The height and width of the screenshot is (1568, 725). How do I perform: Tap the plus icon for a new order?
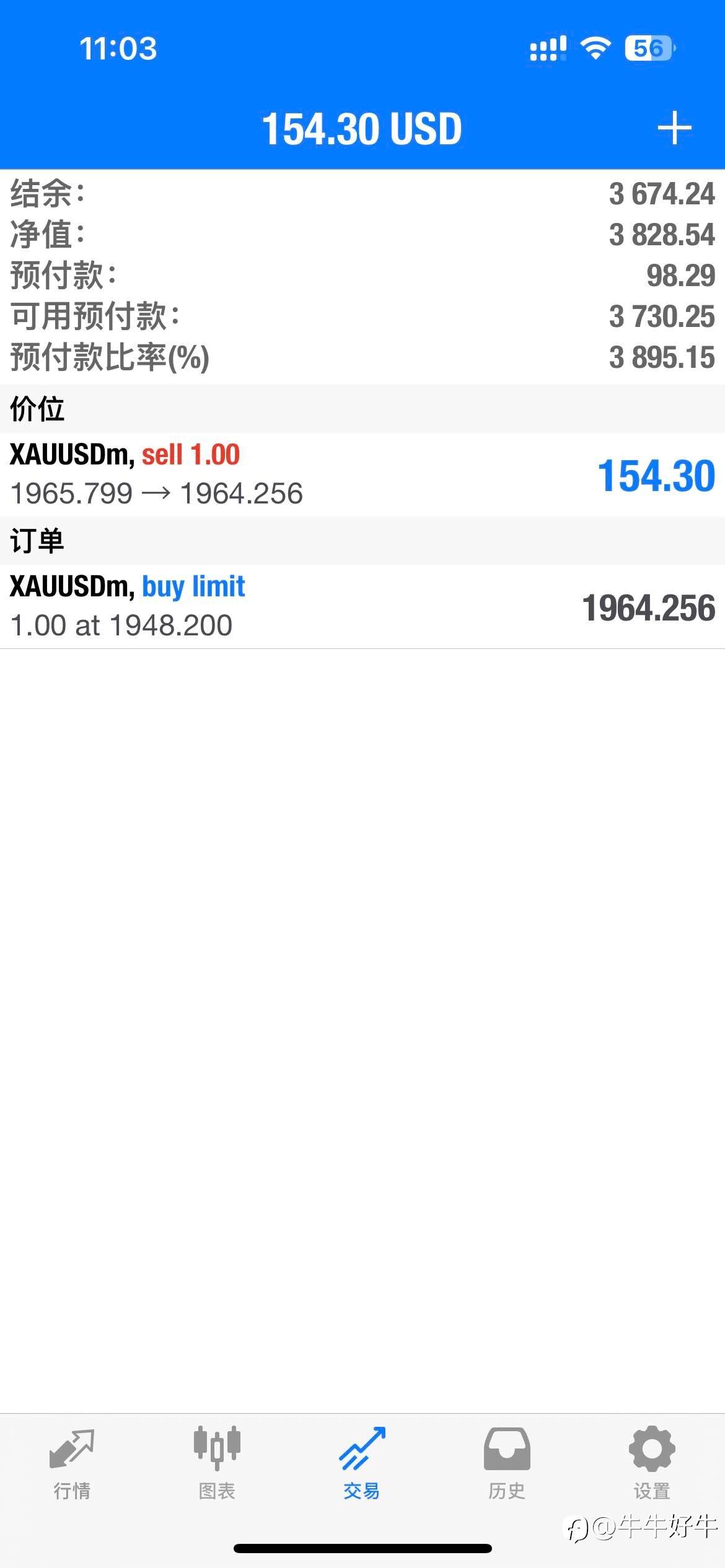pyautogui.click(x=674, y=129)
